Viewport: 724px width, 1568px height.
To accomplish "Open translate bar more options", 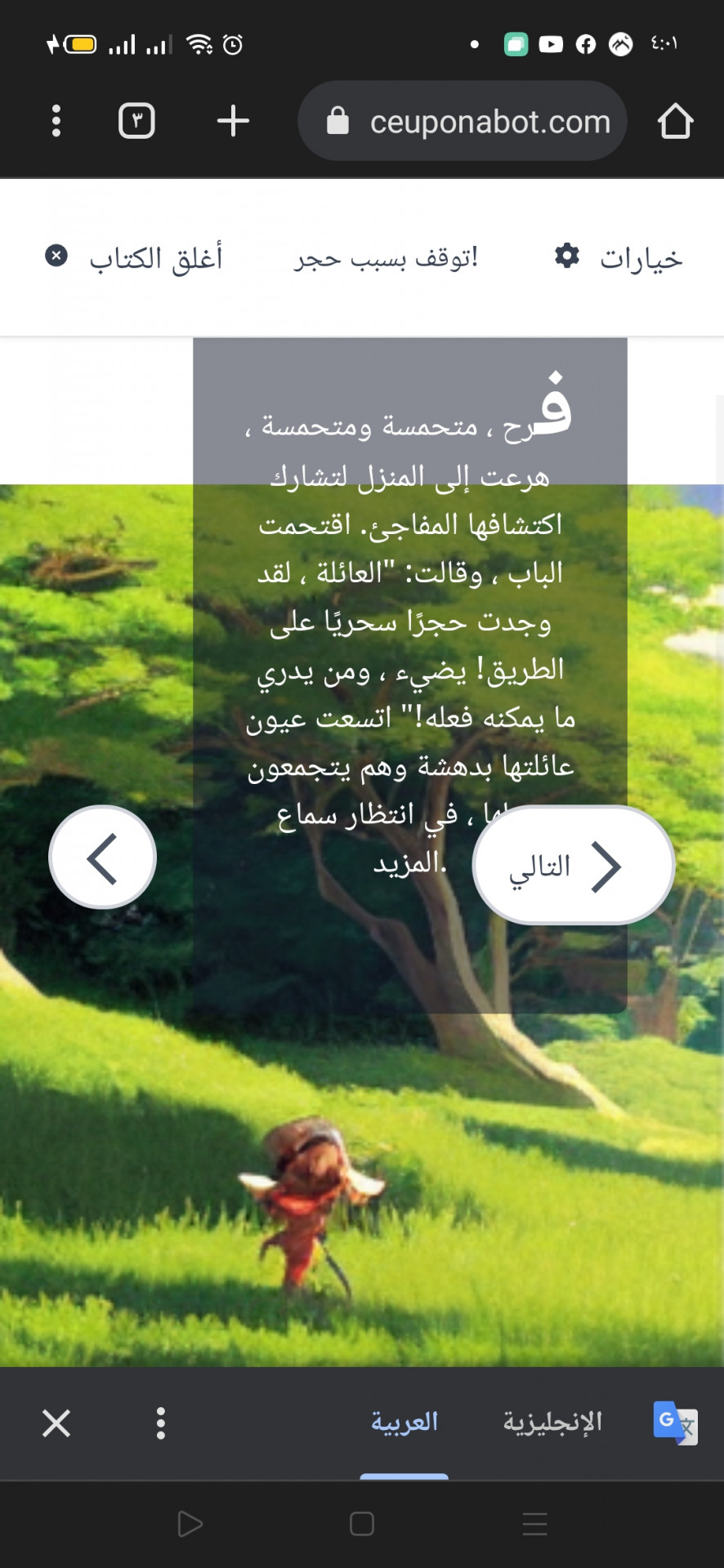I will point(161,1423).
